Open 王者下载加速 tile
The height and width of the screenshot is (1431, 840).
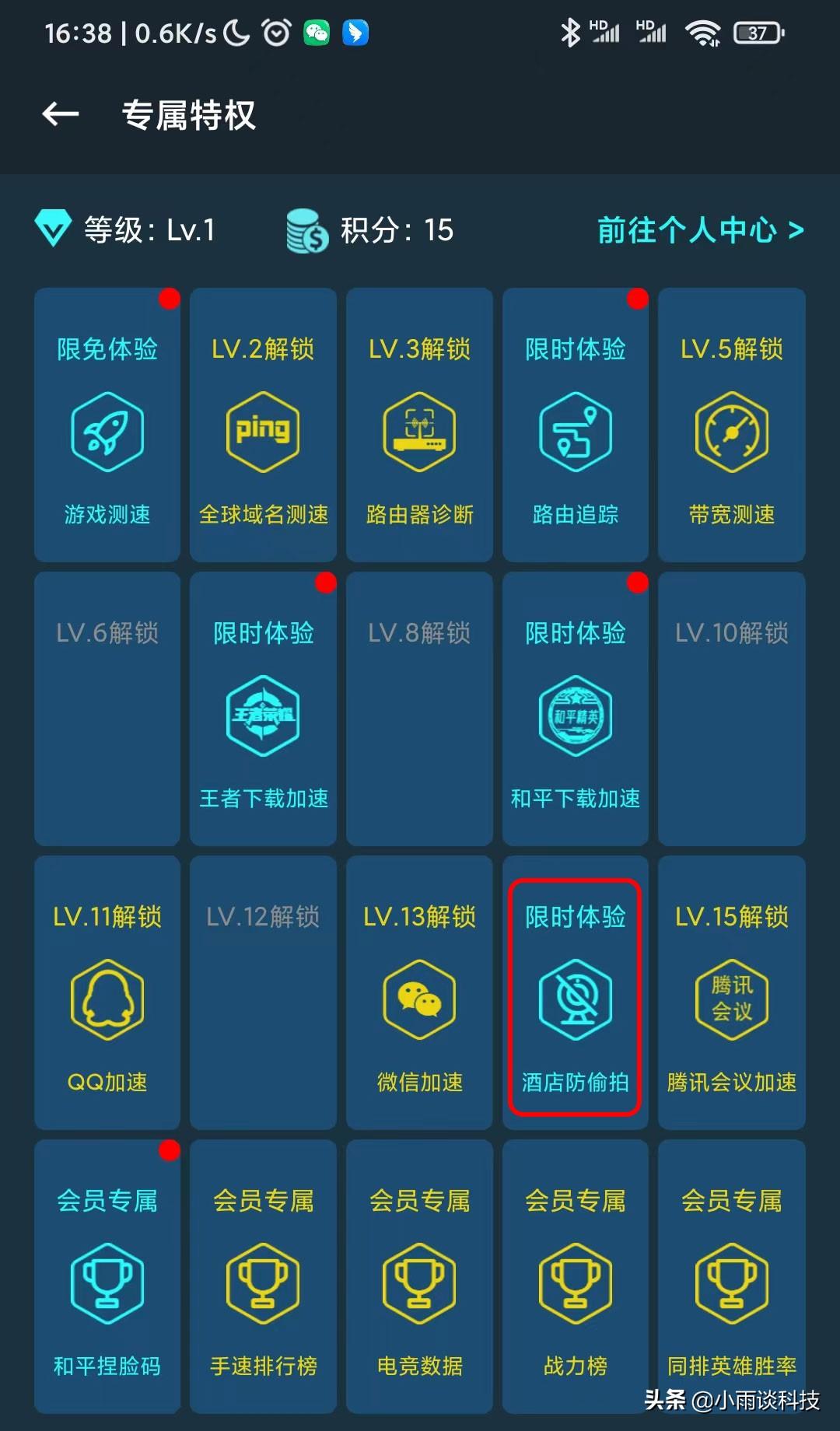pyautogui.click(x=263, y=709)
